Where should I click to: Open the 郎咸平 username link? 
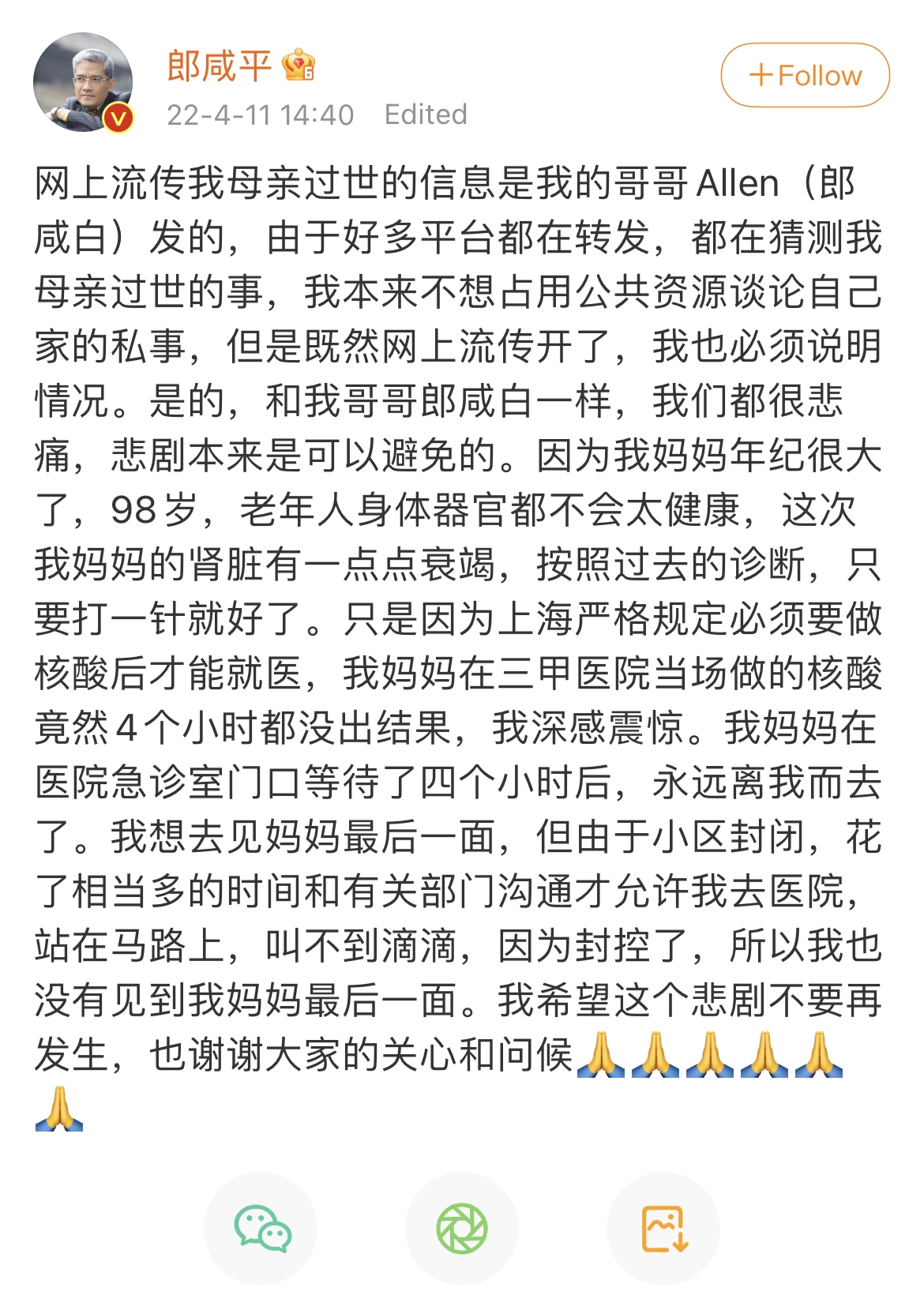(x=219, y=66)
